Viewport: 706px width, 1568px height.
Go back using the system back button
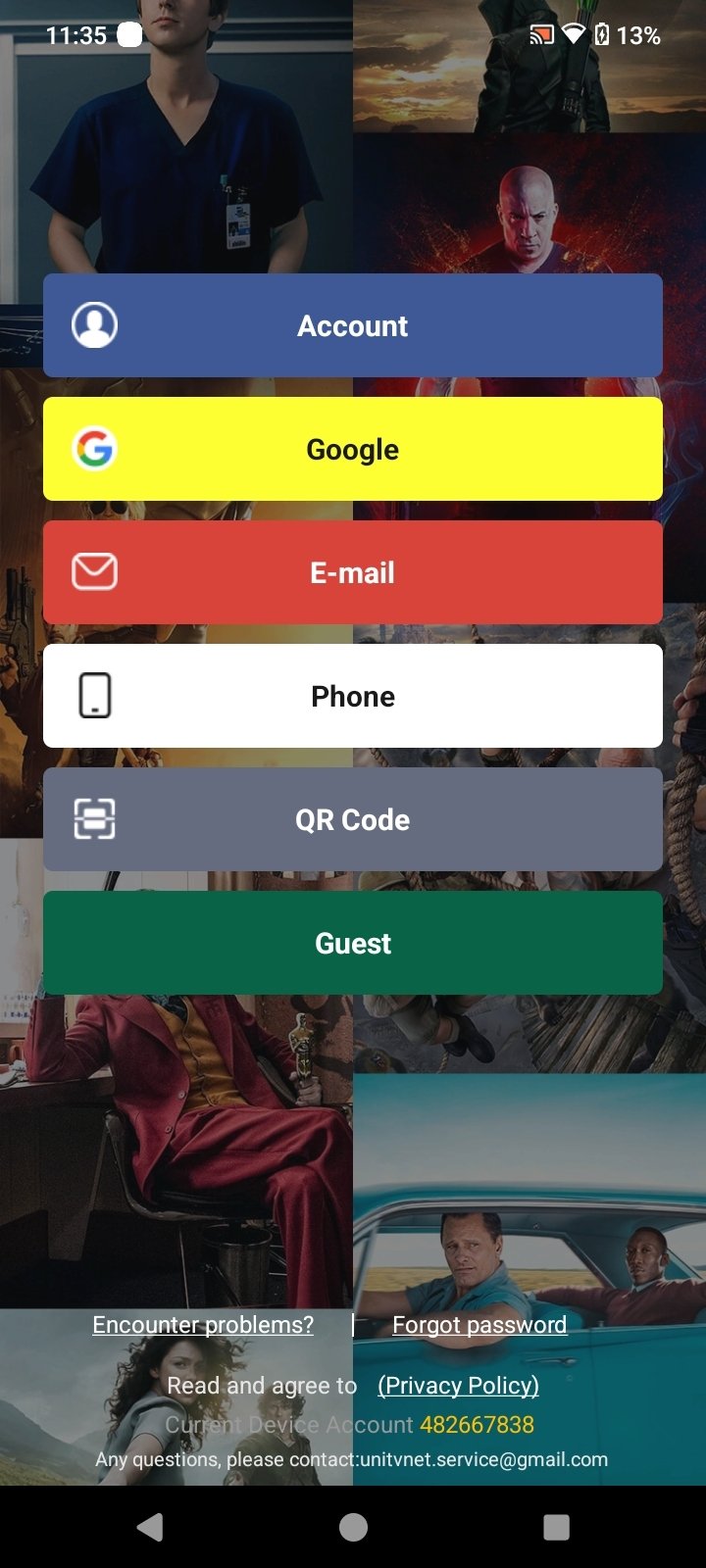click(x=150, y=1527)
